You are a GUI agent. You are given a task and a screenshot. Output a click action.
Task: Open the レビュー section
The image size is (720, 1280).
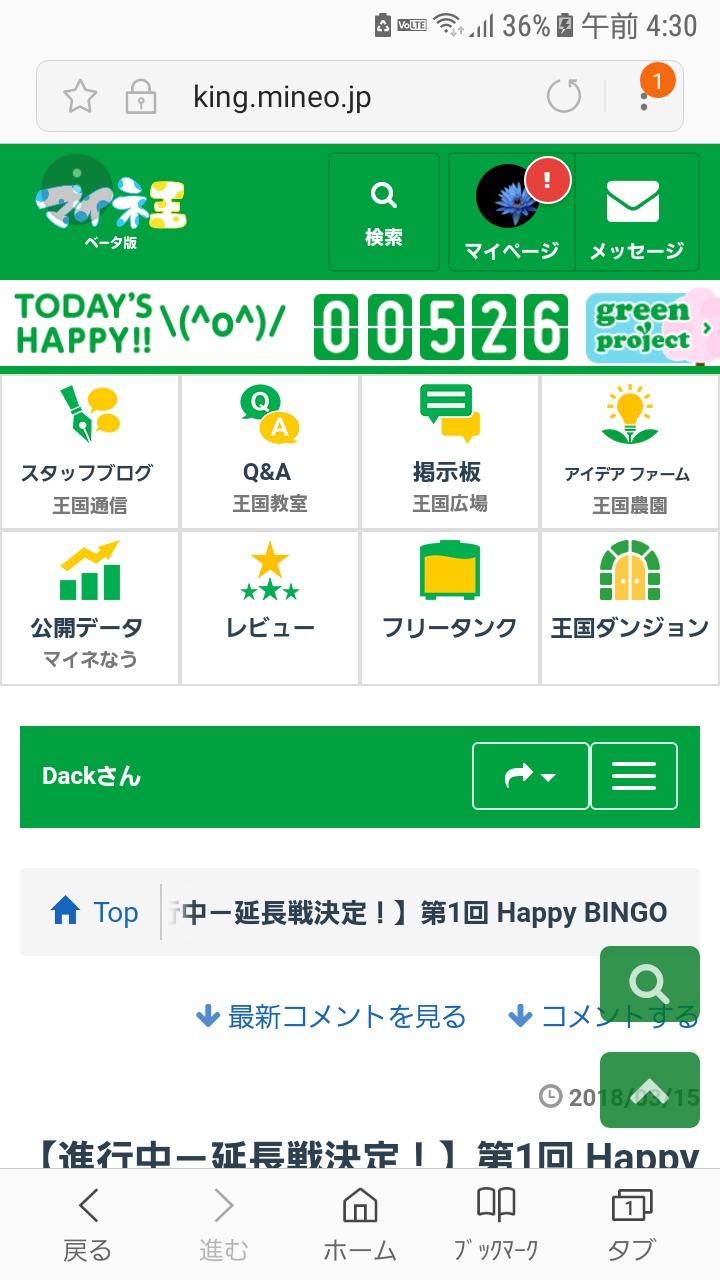270,608
